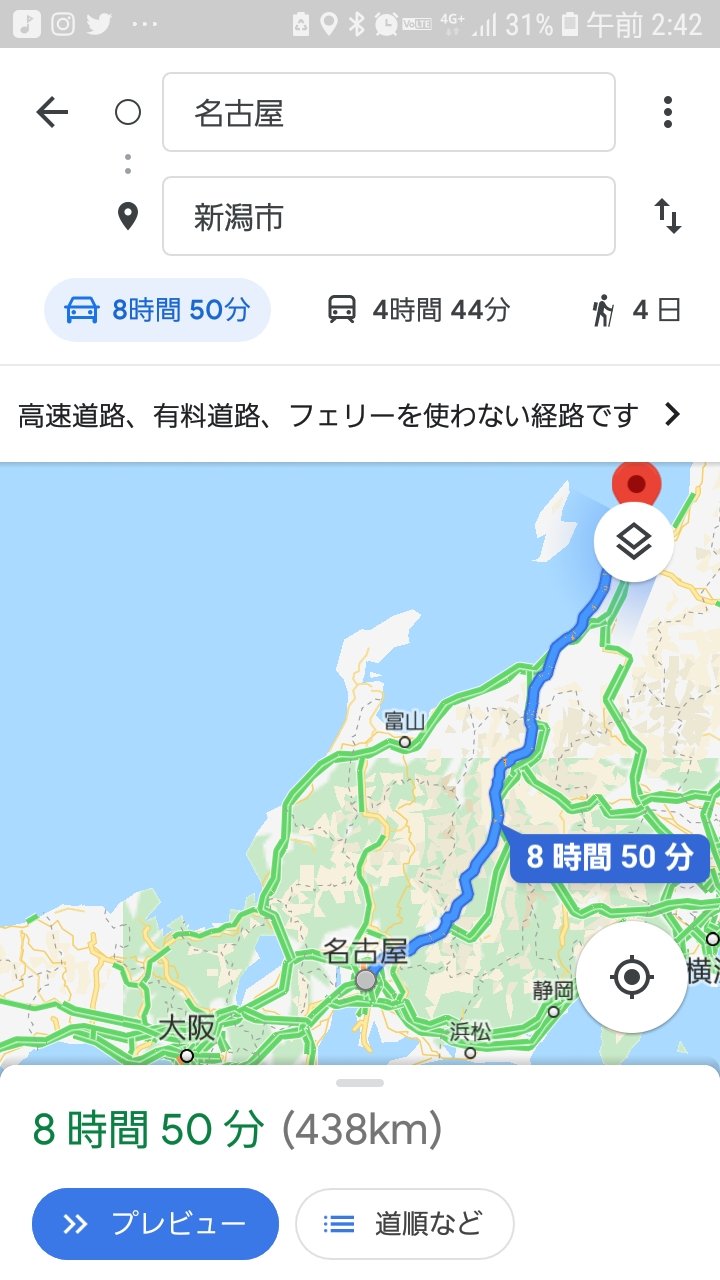Select the driving mode 8時間 50分
This screenshot has height=1280, width=720.
pyautogui.click(x=157, y=310)
